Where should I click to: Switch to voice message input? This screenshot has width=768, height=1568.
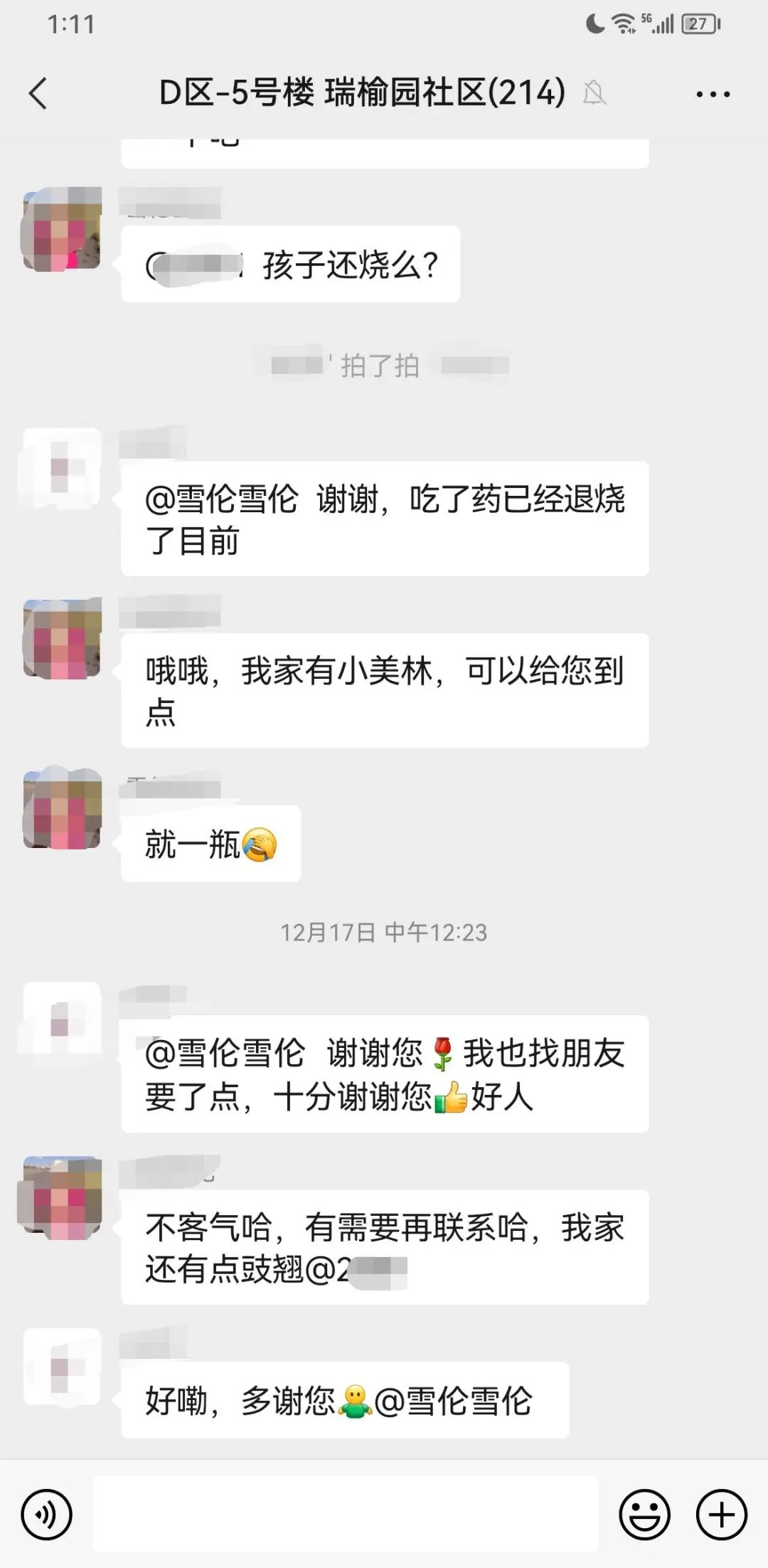[x=47, y=1515]
